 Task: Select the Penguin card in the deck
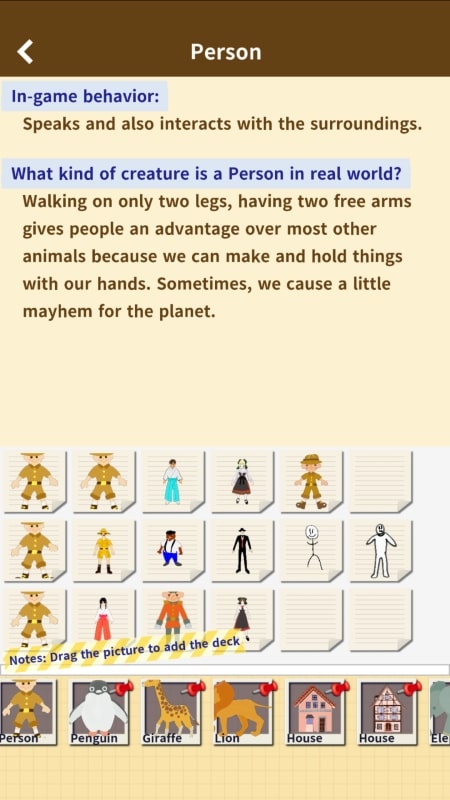click(98, 712)
